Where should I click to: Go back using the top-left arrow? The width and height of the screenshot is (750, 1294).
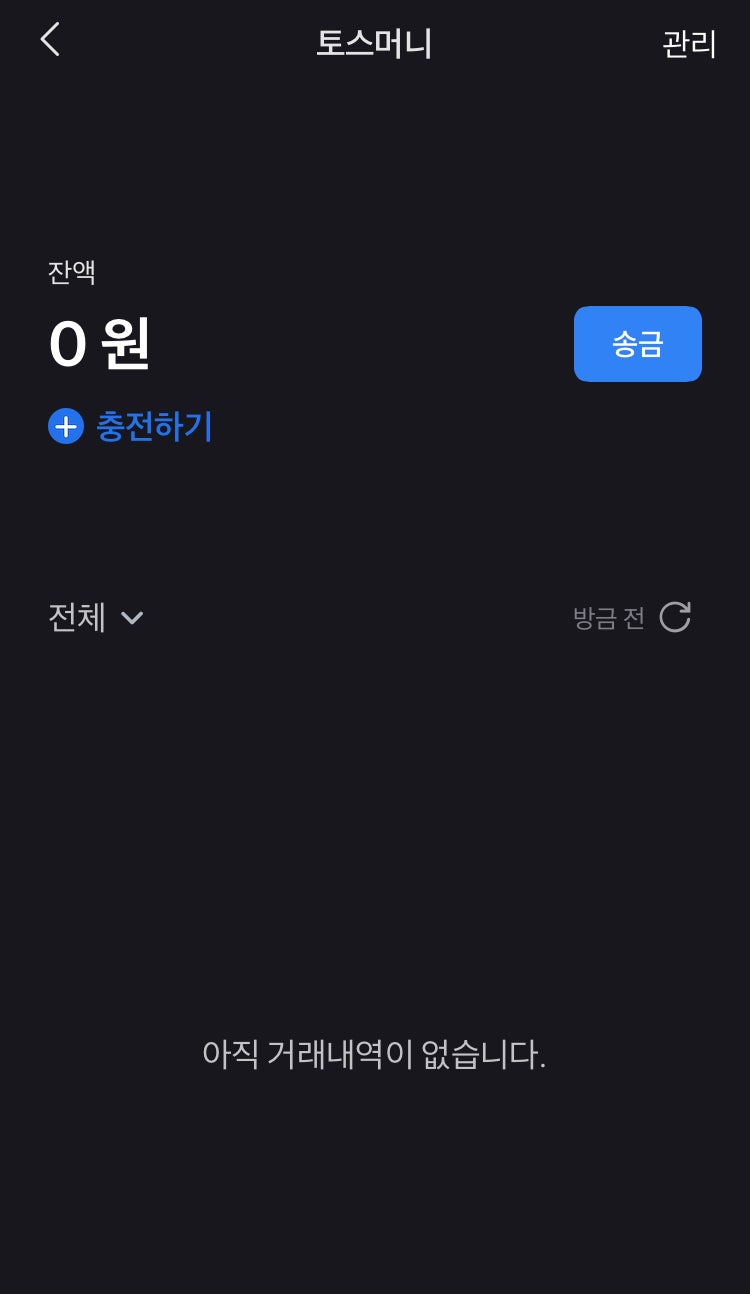(x=50, y=40)
